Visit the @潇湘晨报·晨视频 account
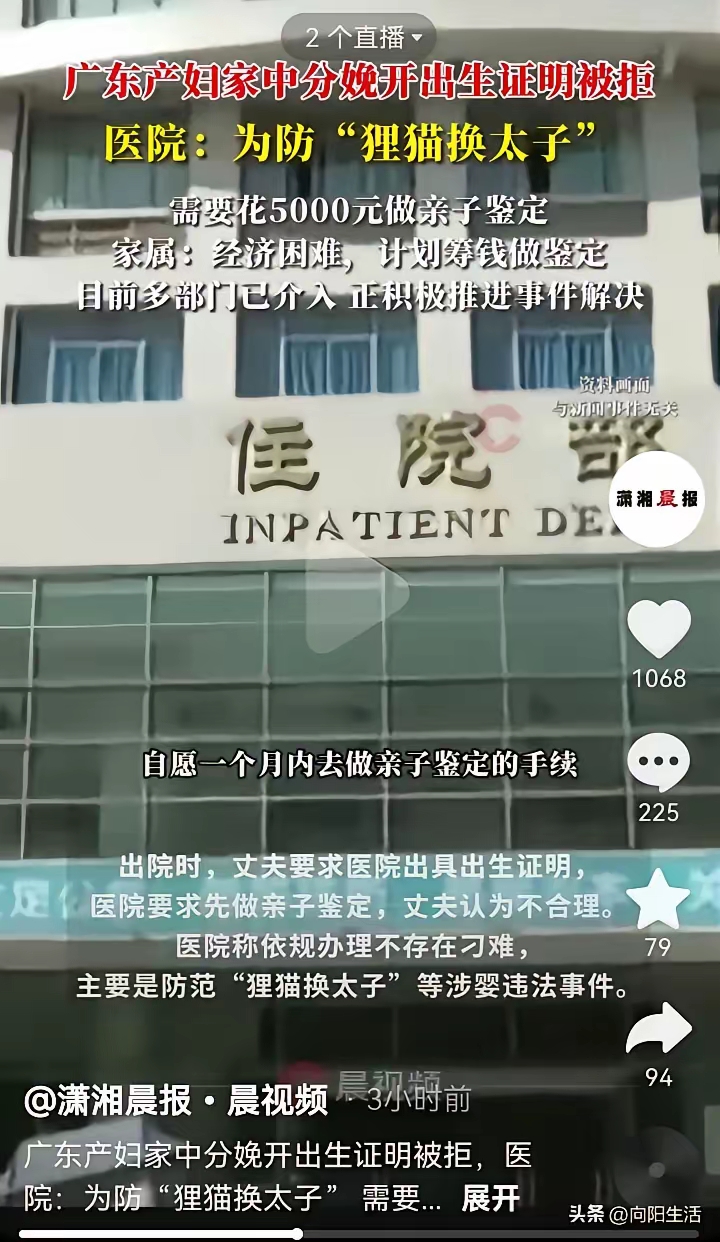 tap(176, 1101)
